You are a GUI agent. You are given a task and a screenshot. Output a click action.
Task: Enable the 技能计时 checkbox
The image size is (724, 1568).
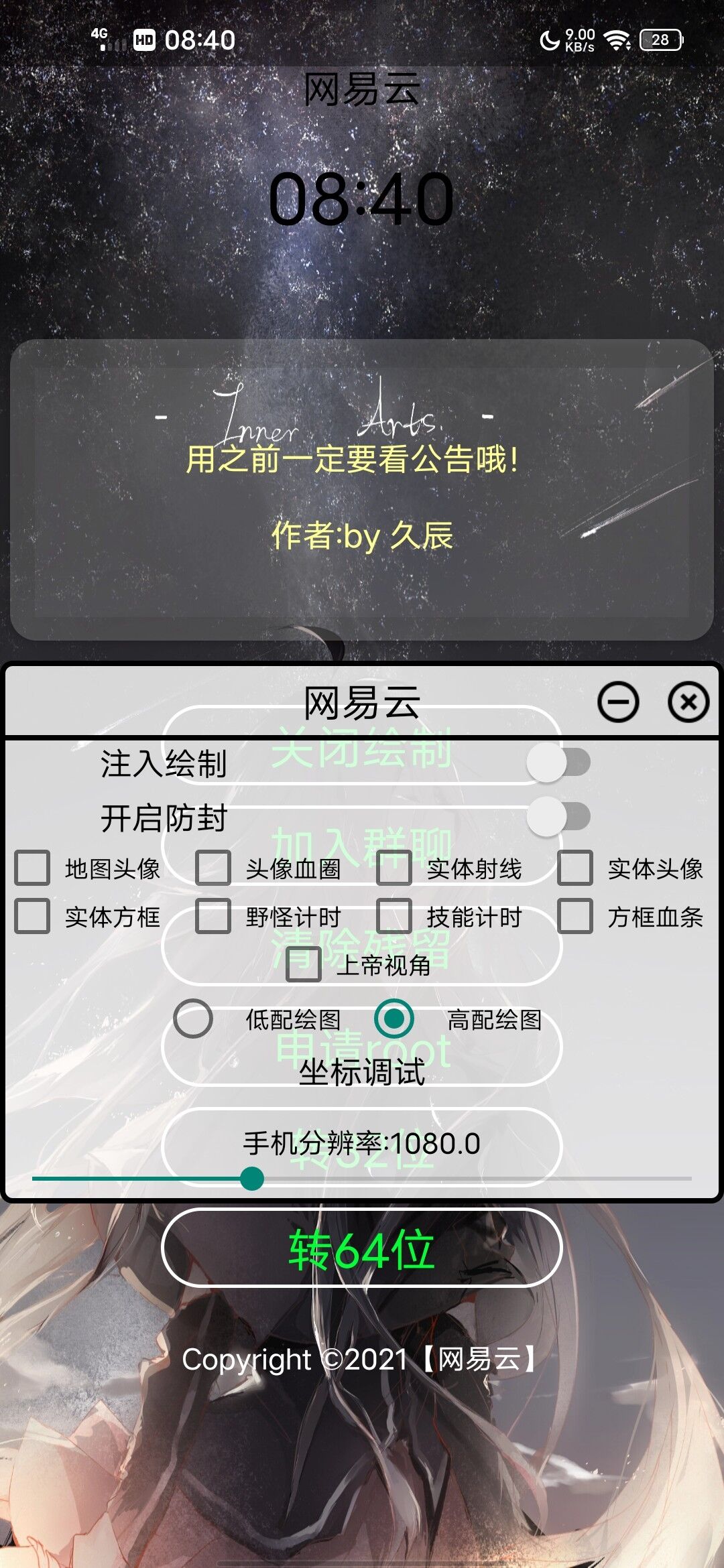click(394, 916)
